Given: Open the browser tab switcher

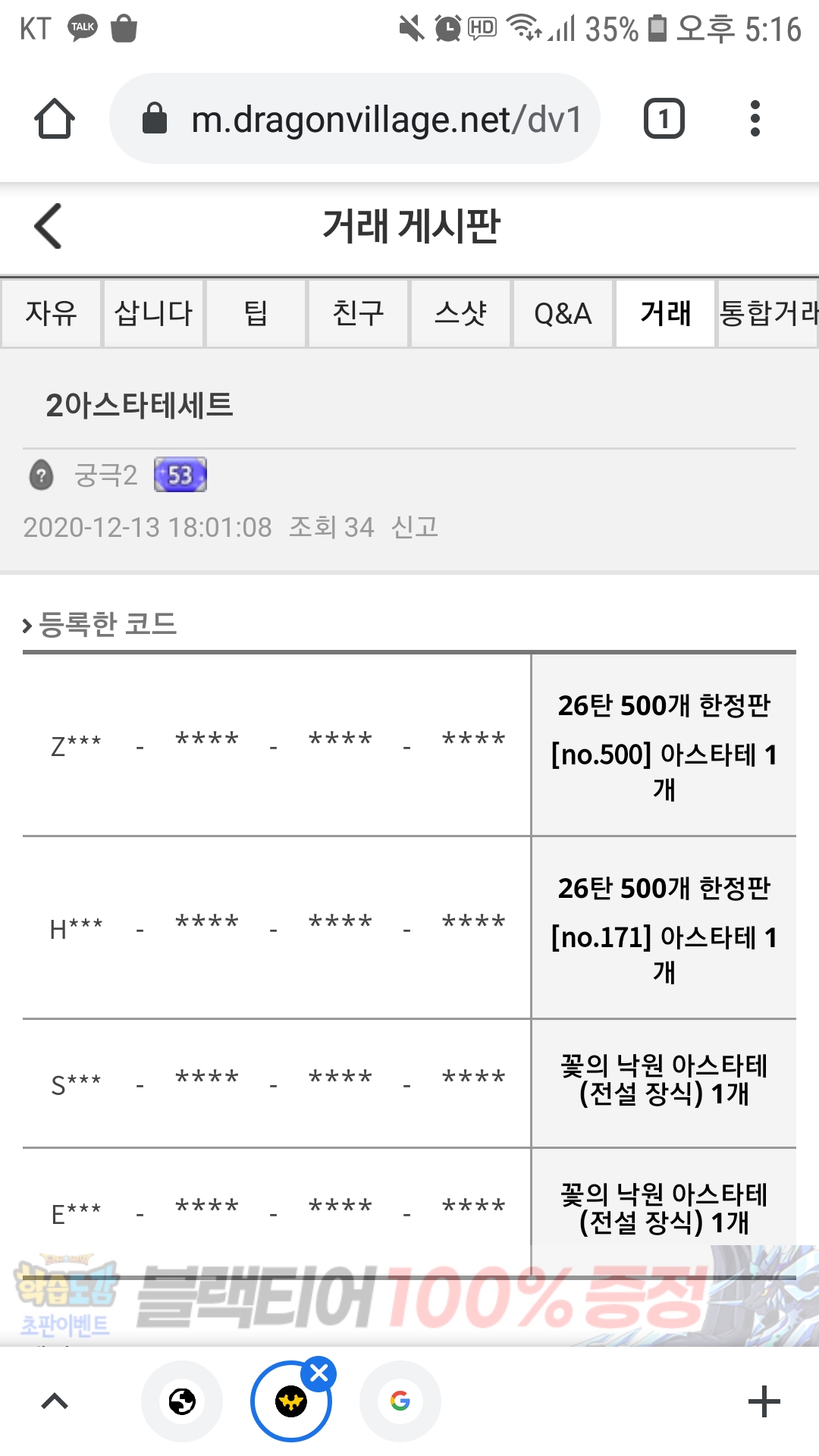Looking at the screenshot, I should pos(664,119).
